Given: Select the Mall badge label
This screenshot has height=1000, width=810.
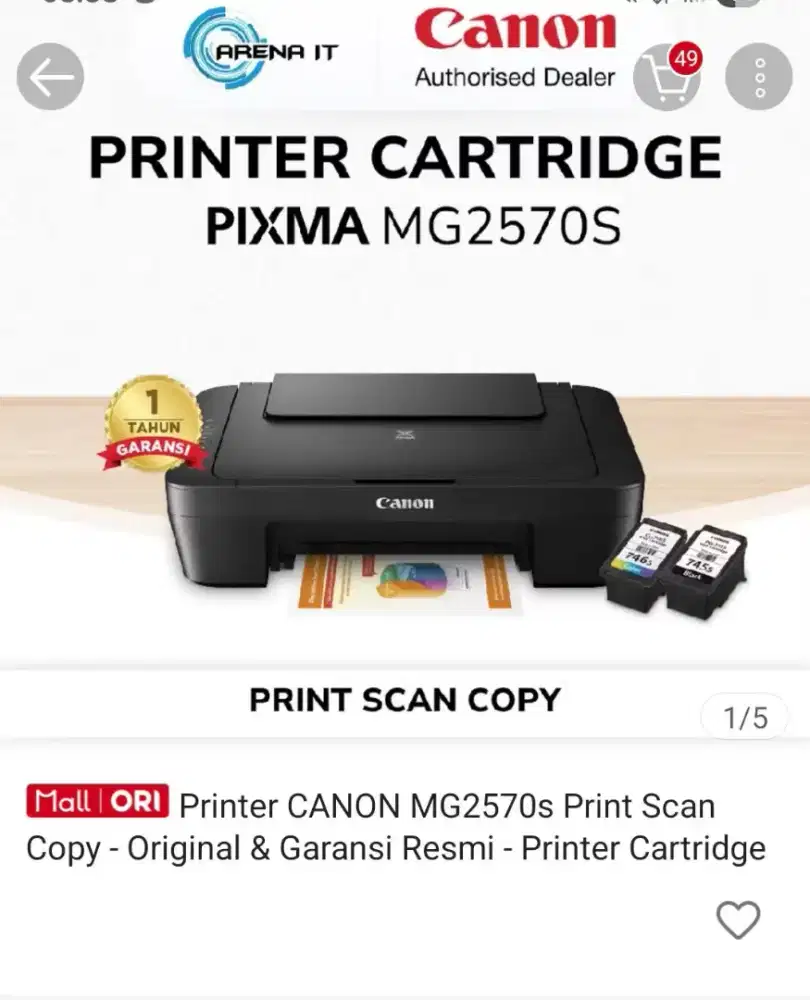Looking at the screenshot, I should coord(62,803).
